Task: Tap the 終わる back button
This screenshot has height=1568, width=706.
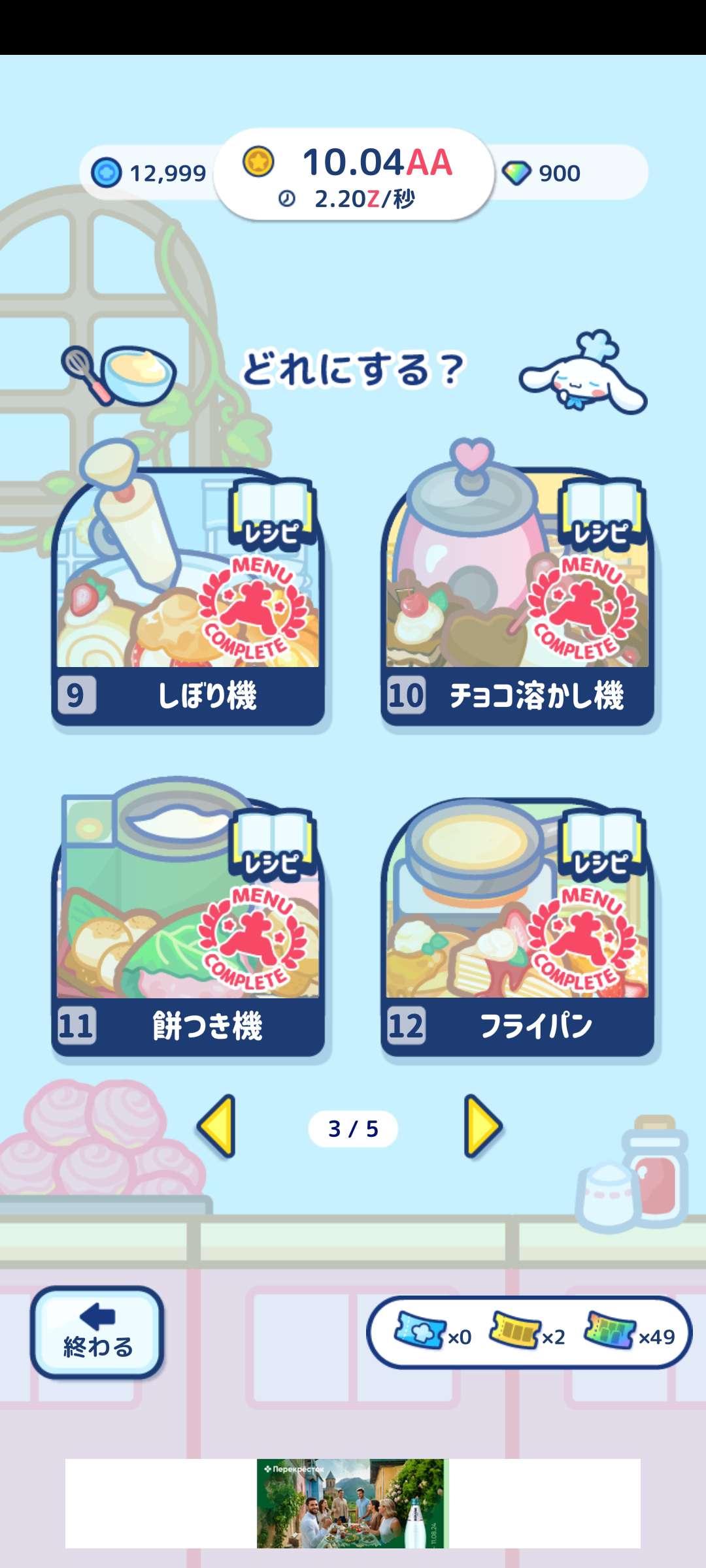Action: (97, 1331)
